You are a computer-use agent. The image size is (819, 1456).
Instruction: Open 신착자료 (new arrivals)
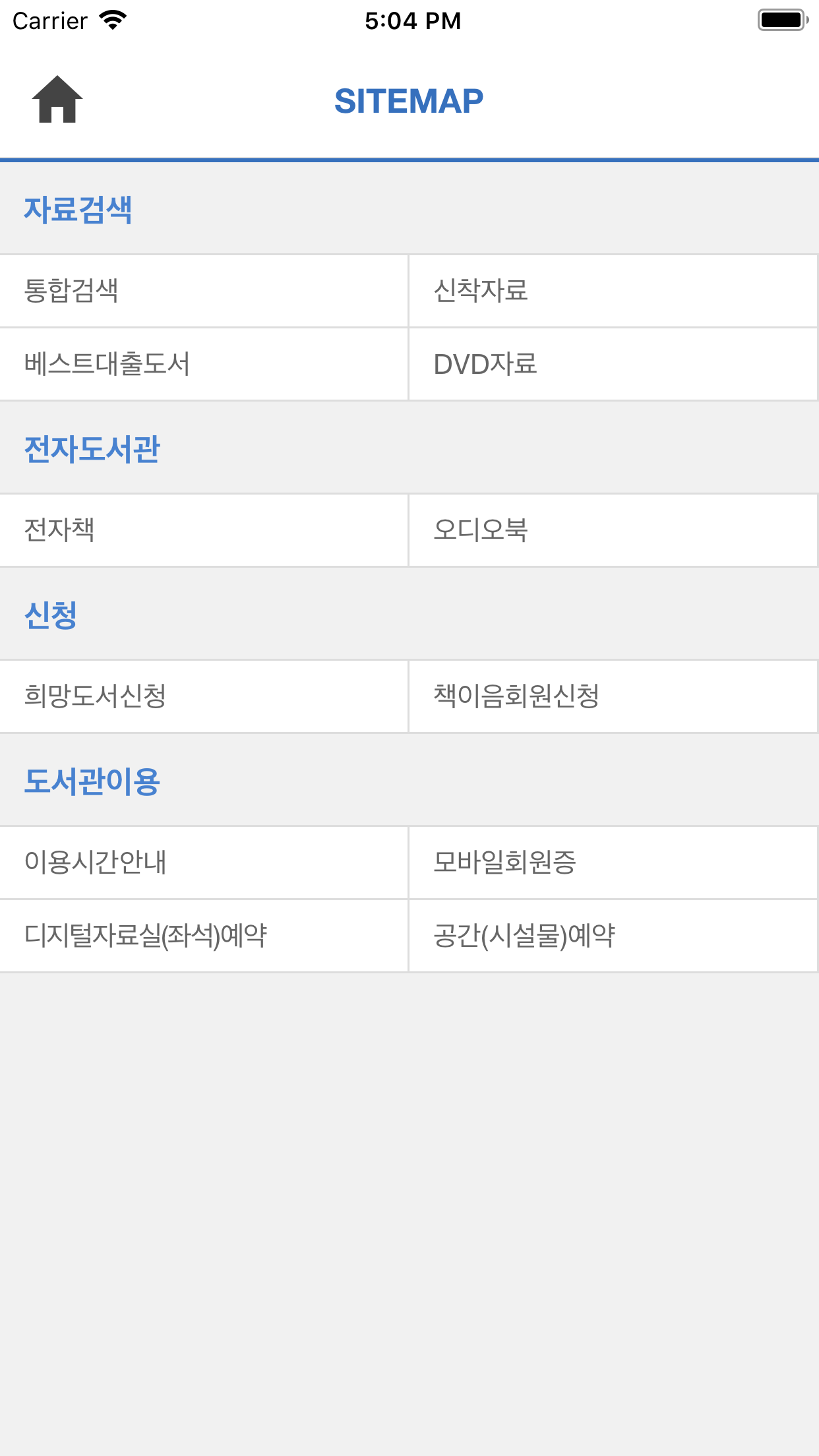613,290
